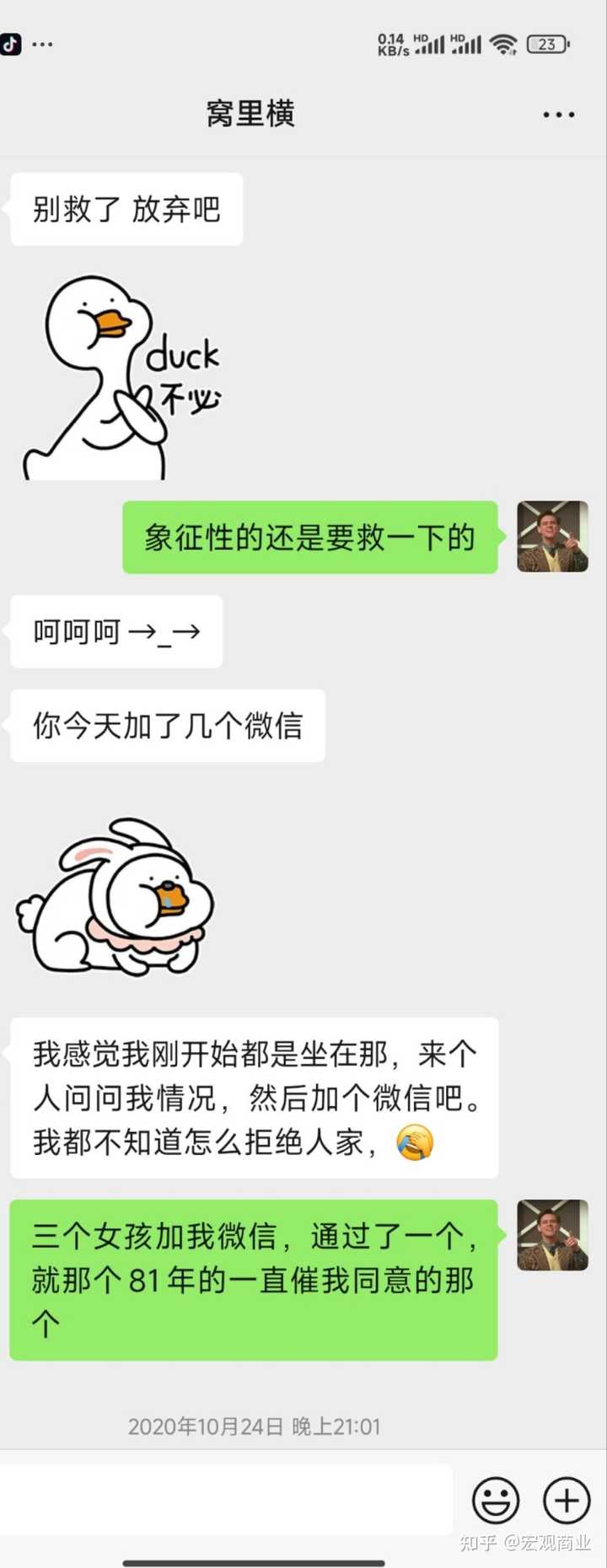Focus the message input field
The image size is (607, 1568).
click(x=228, y=1500)
